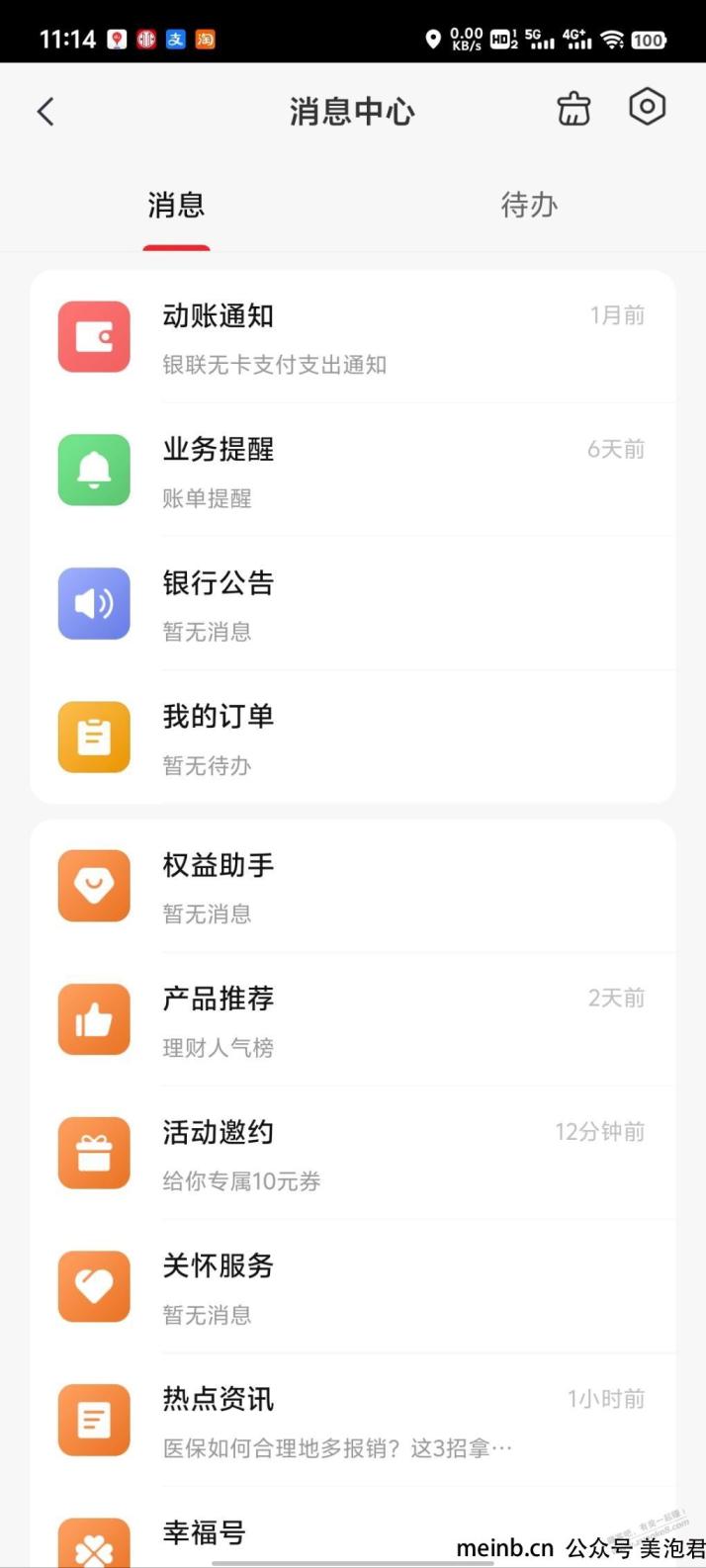Open 产品推荐 row
This screenshot has height=1568, width=706.
coord(353,1020)
